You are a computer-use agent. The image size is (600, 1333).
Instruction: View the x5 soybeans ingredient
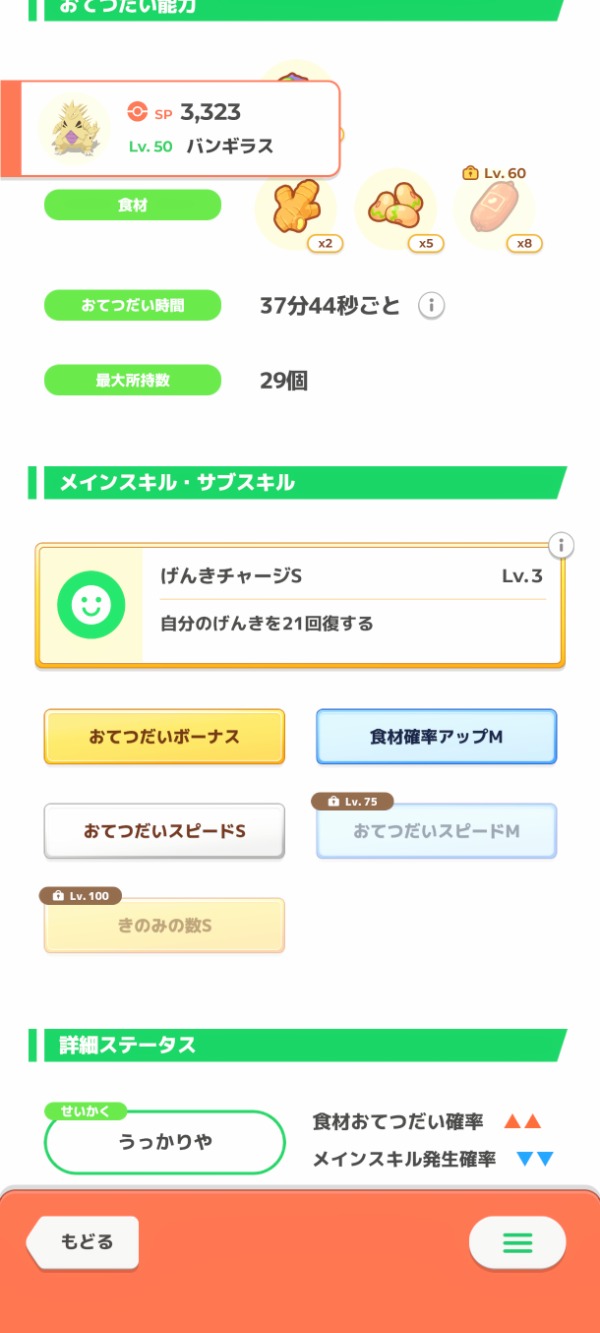396,210
